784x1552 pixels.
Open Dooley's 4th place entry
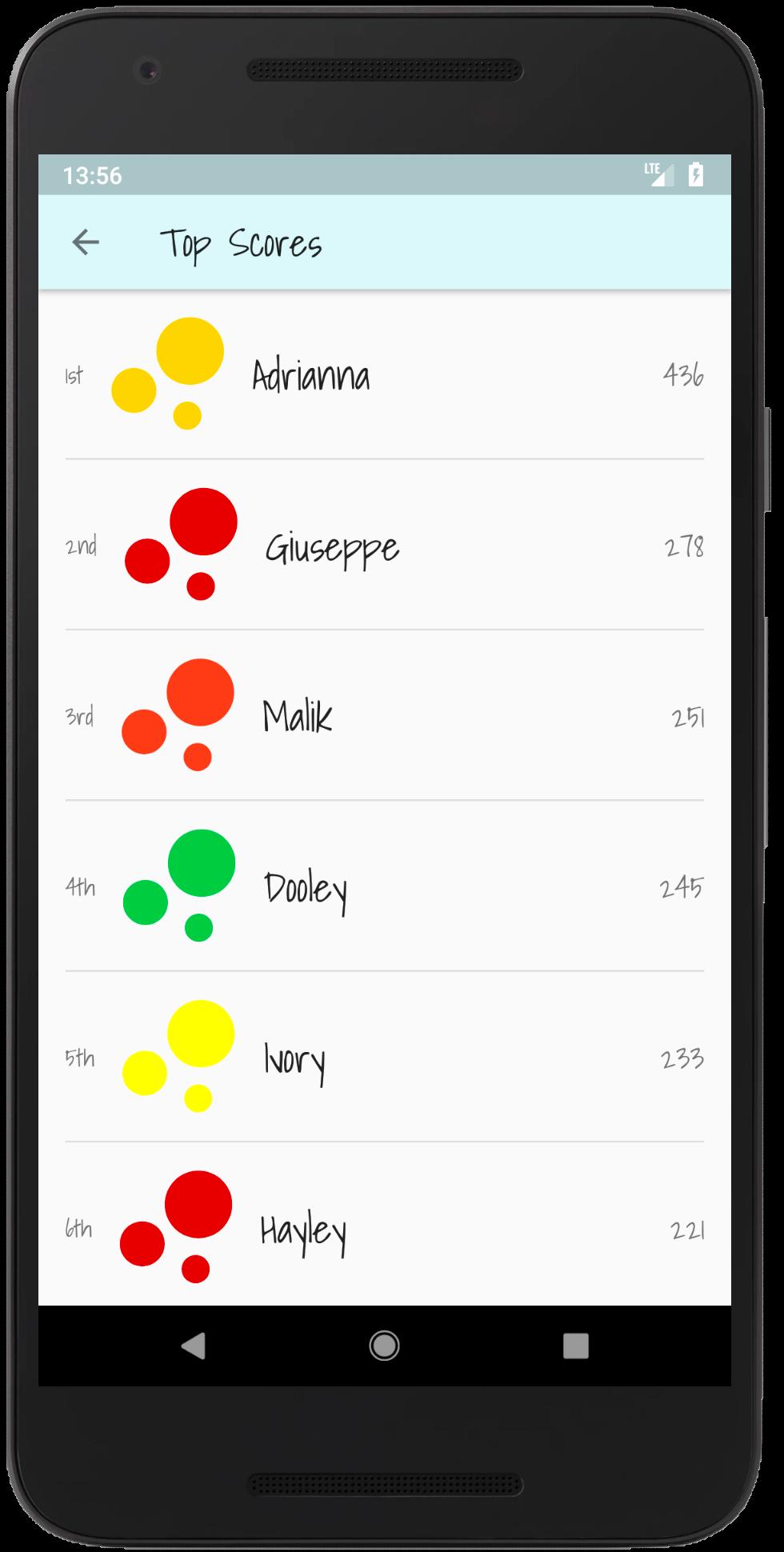click(385, 886)
